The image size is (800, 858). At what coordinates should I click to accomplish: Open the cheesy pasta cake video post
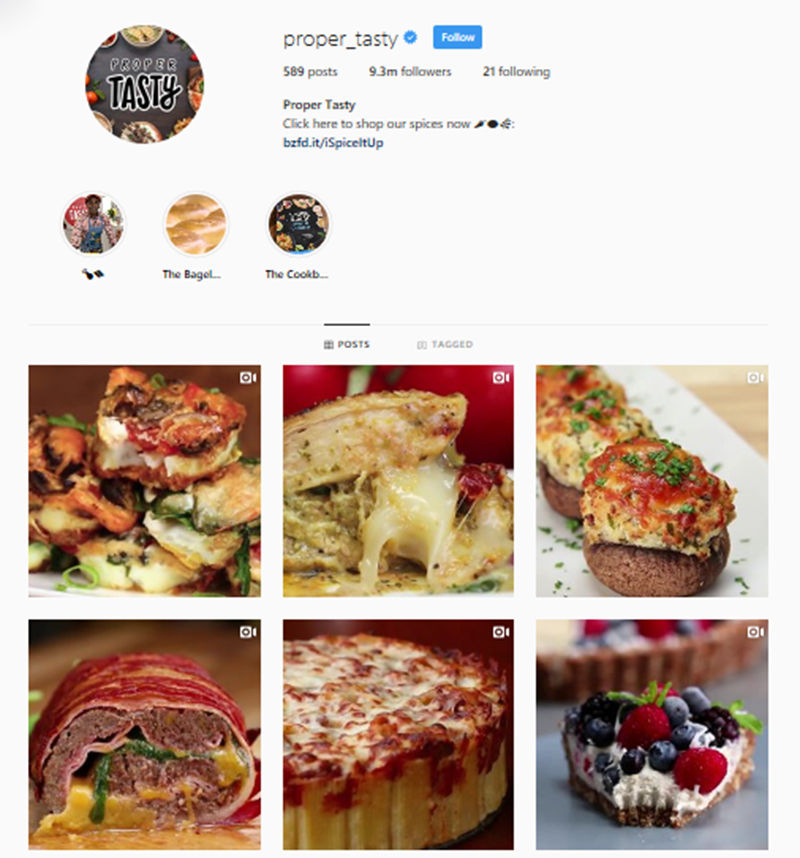[398, 735]
